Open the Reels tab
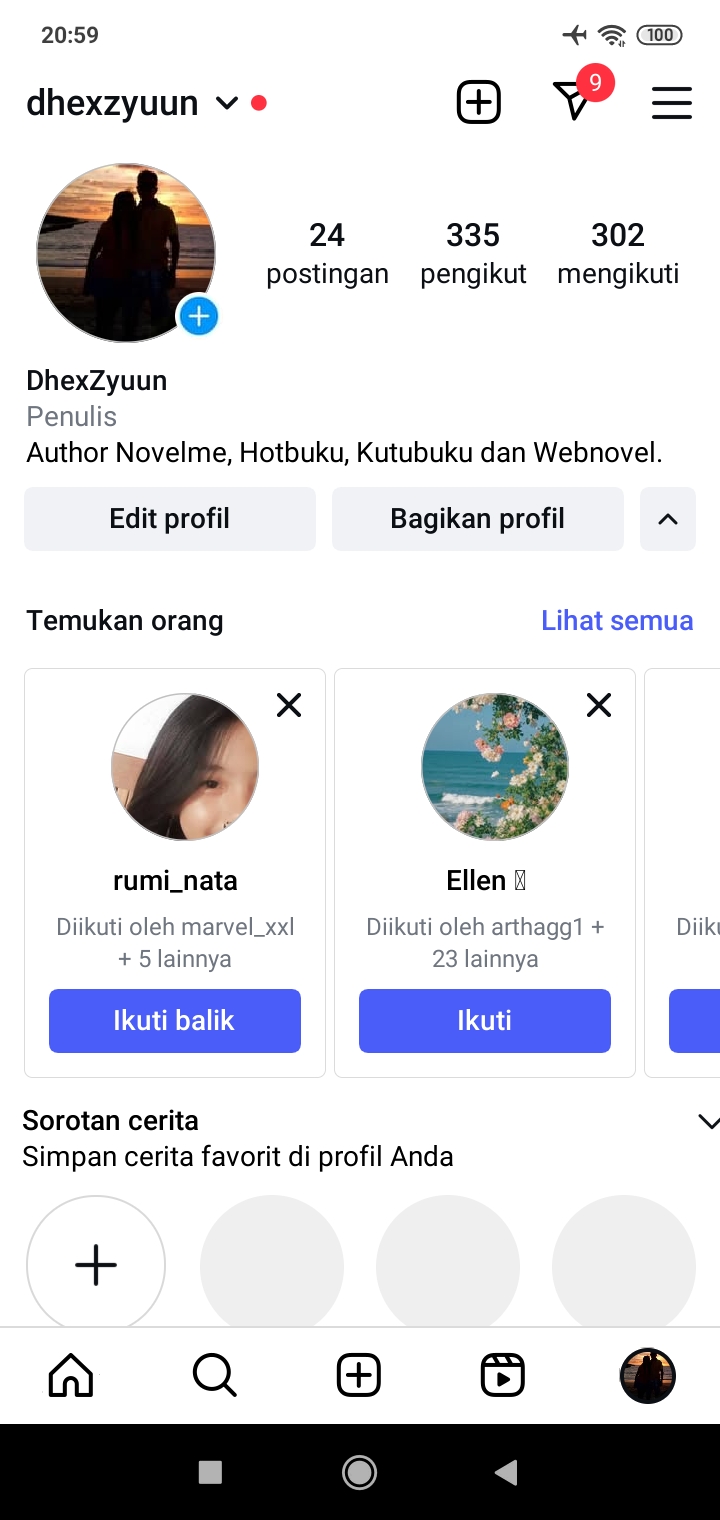Image resolution: width=720 pixels, height=1520 pixels. click(x=502, y=1376)
